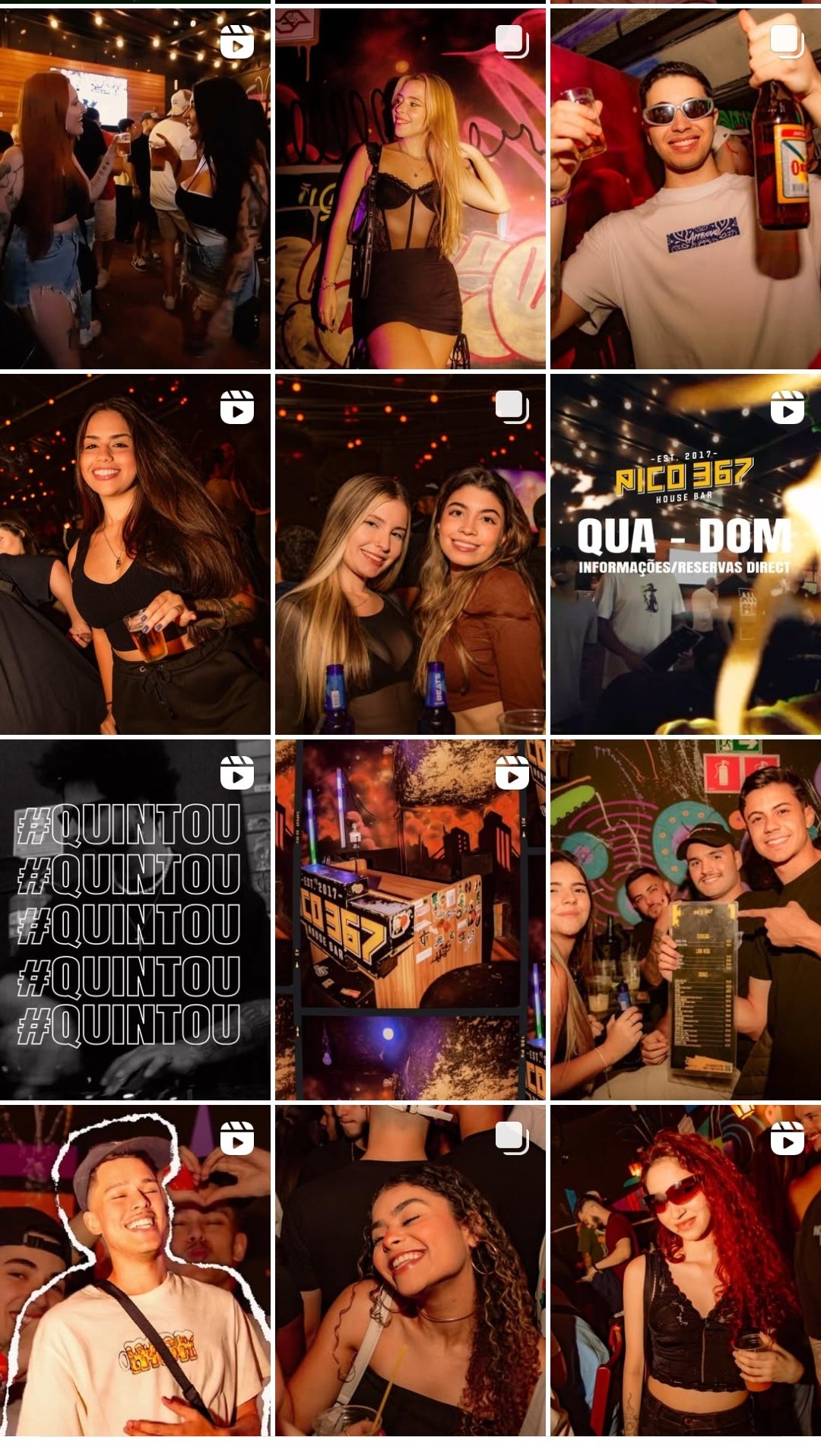Open blonde woman by graffiti wall post
This screenshot has width=821, height=1456.
click(410, 188)
